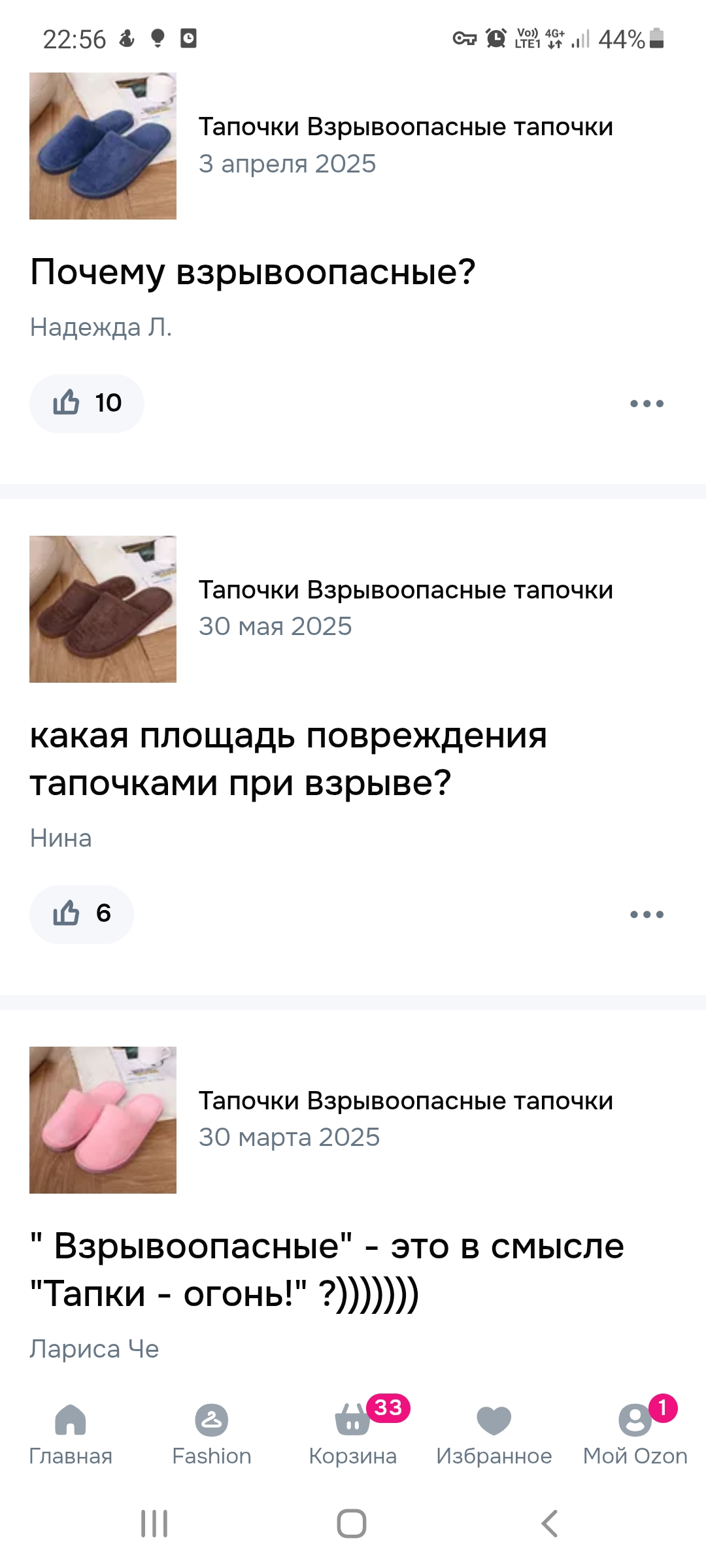Like the question from Надежда Л.

tap(86, 403)
